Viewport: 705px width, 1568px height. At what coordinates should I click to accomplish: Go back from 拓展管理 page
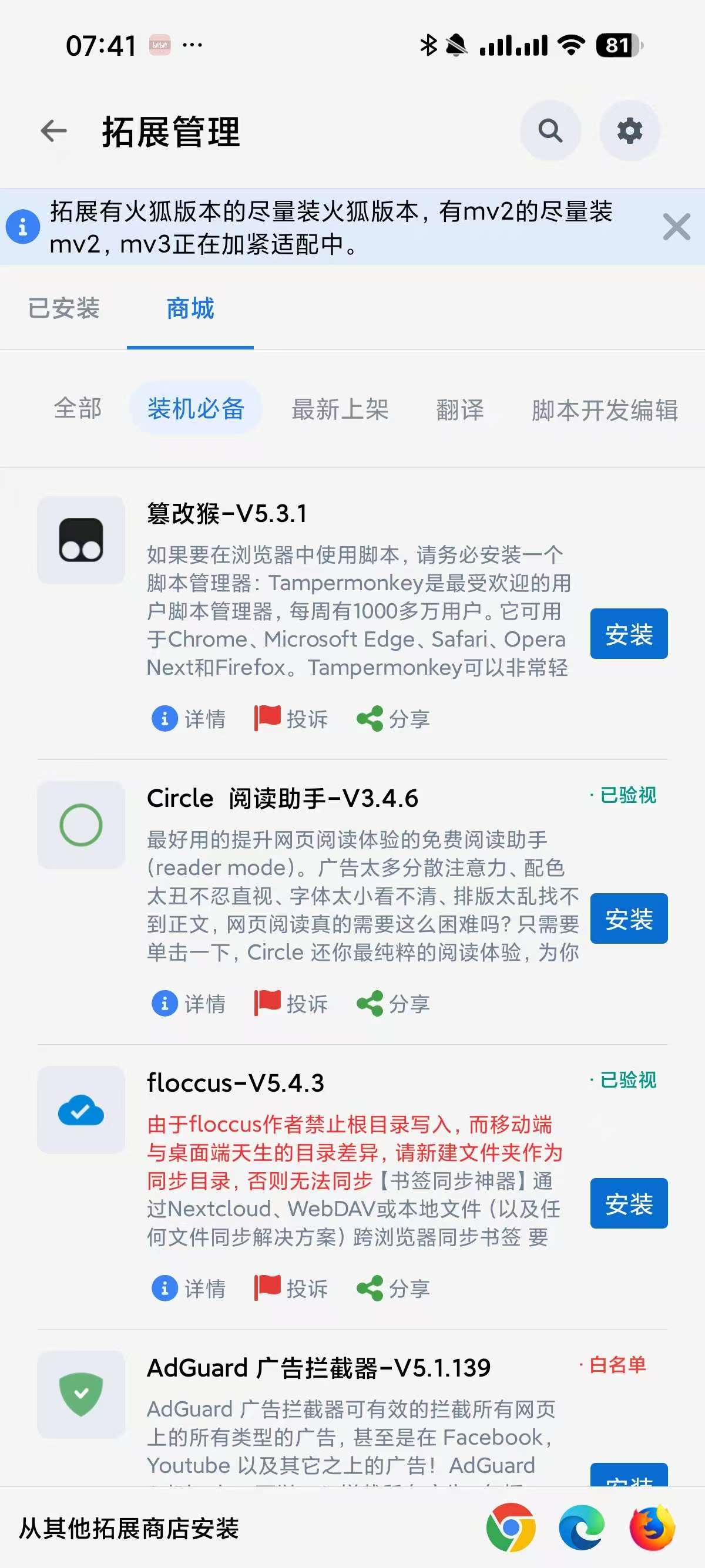pos(53,131)
